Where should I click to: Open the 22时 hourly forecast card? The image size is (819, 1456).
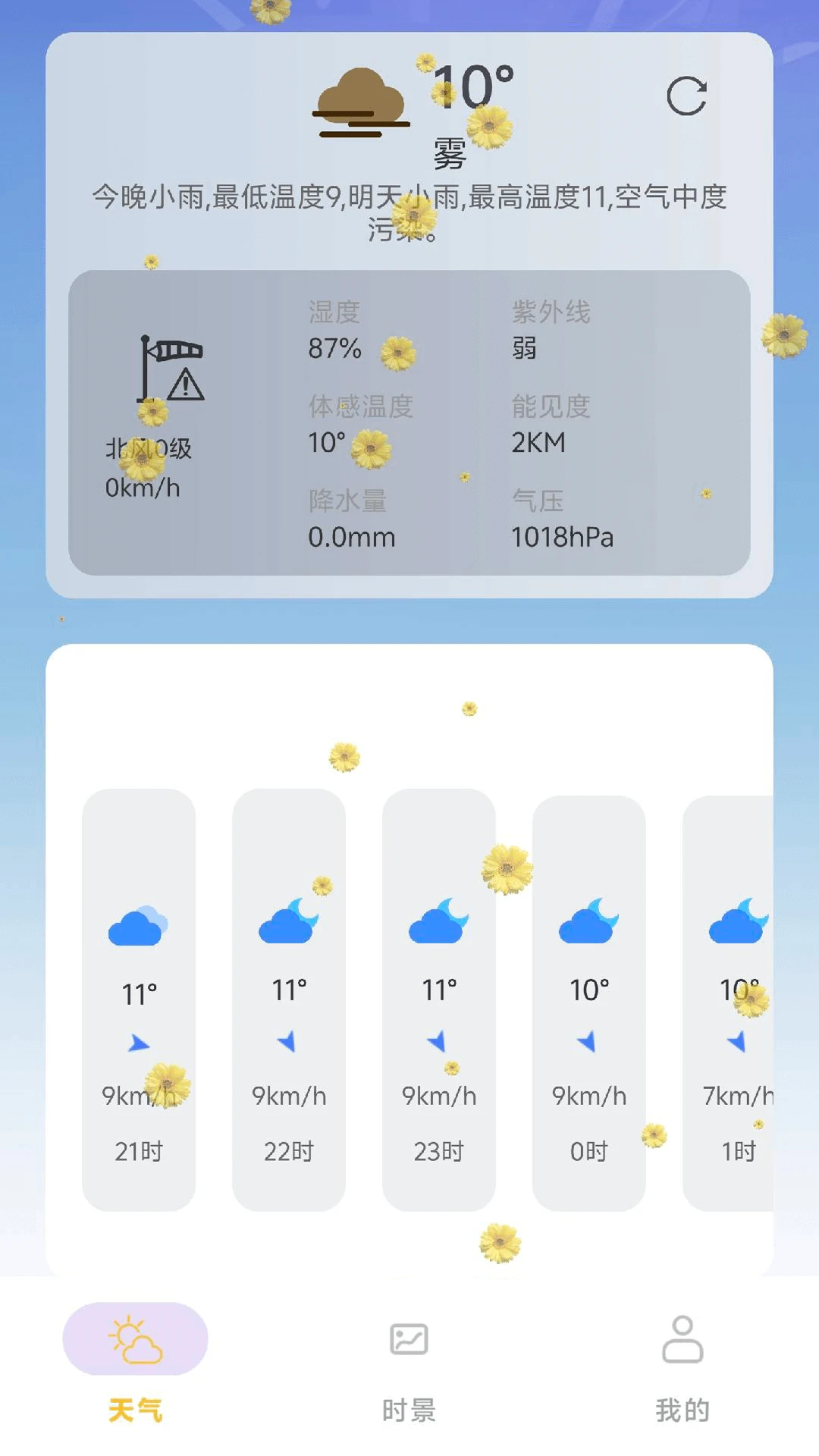pos(289,999)
